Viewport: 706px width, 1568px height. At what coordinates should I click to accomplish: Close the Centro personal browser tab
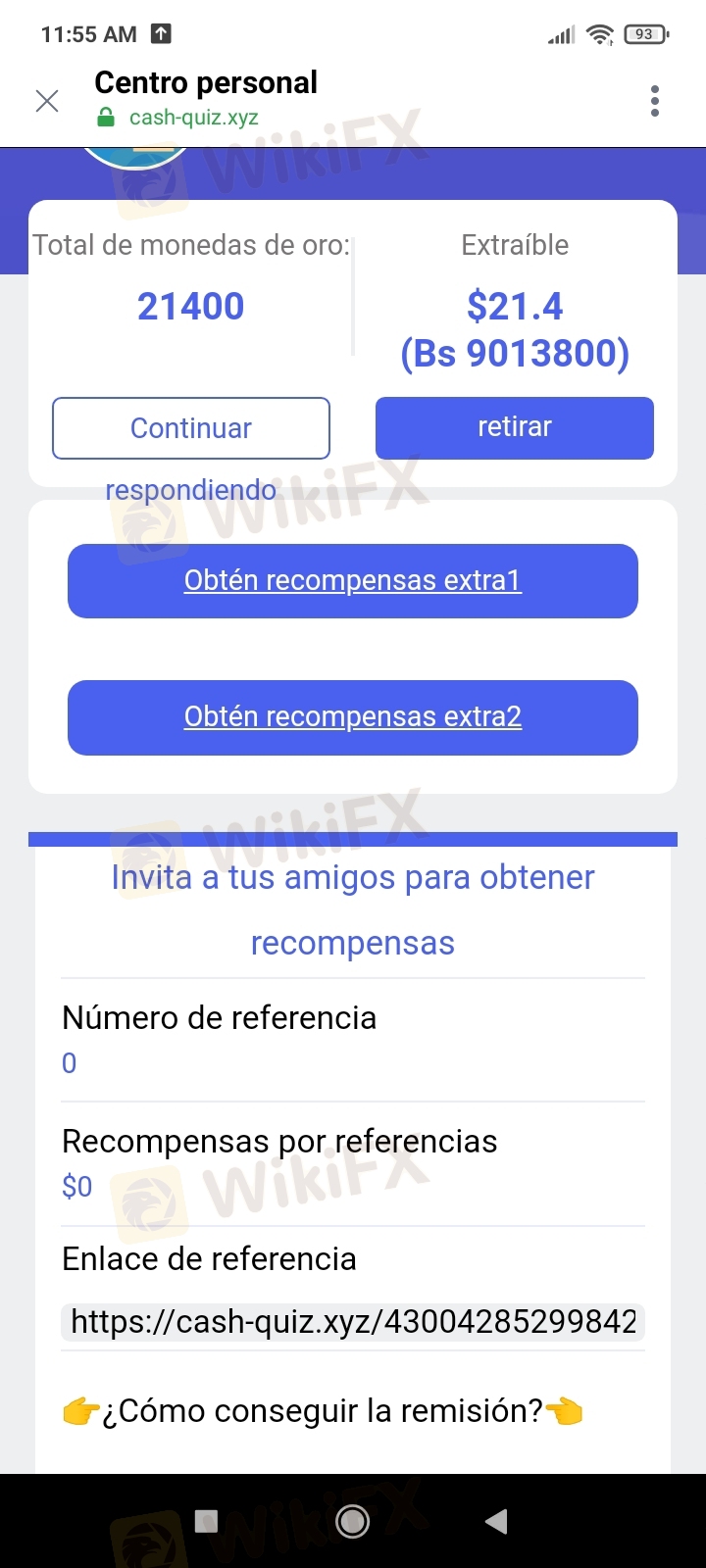[47, 101]
